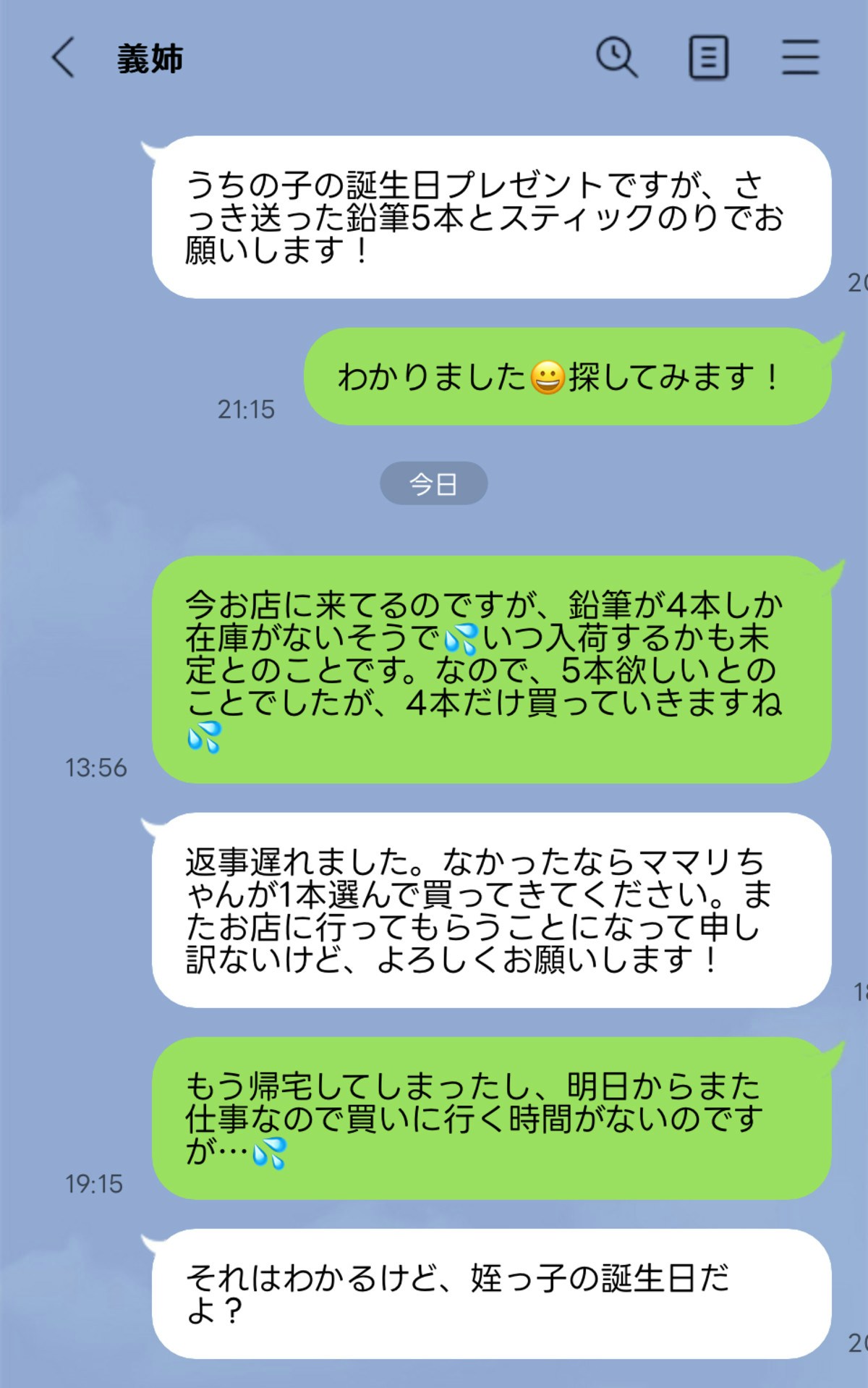The width and height of the screenshot is (868, 1388).
Task: Open the notes icon in header
Action: coord(708,57)
